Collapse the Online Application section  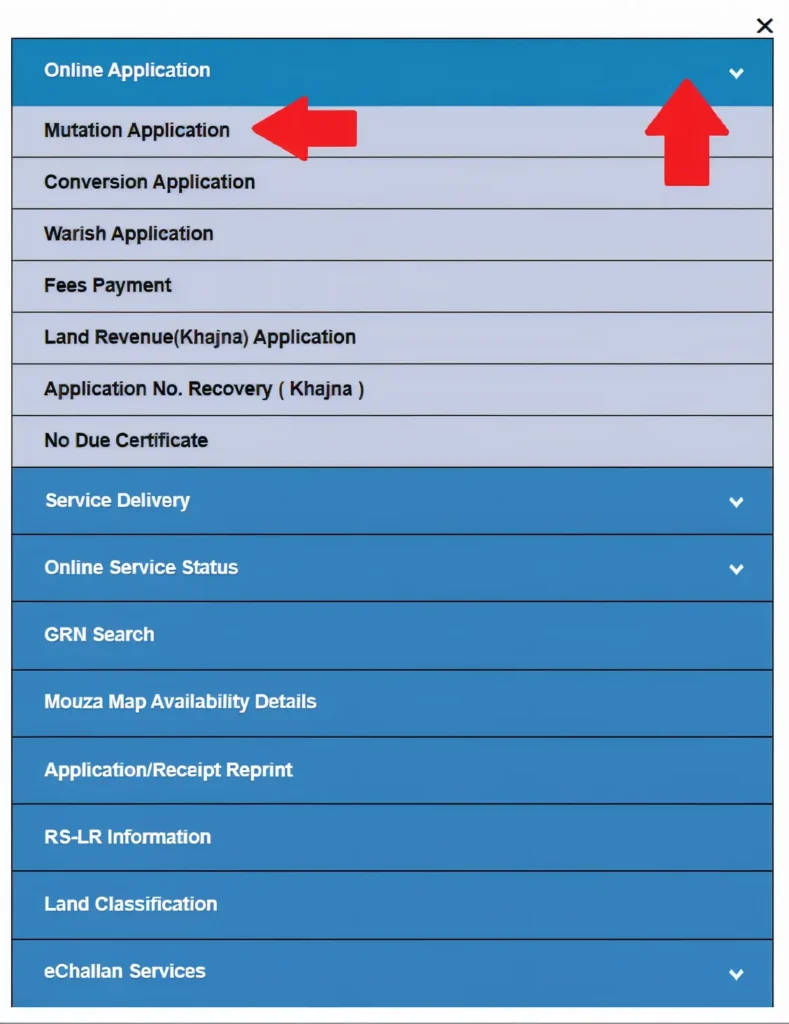point(736,73)
